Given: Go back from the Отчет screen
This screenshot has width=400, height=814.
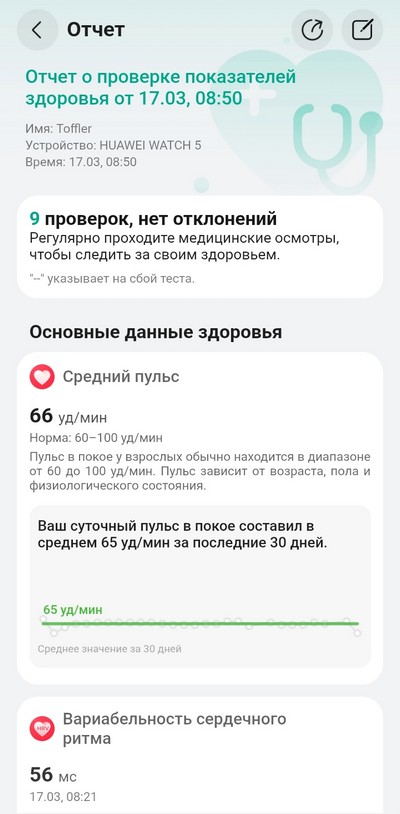Looking at the screenshot, I should pos(37,30).
